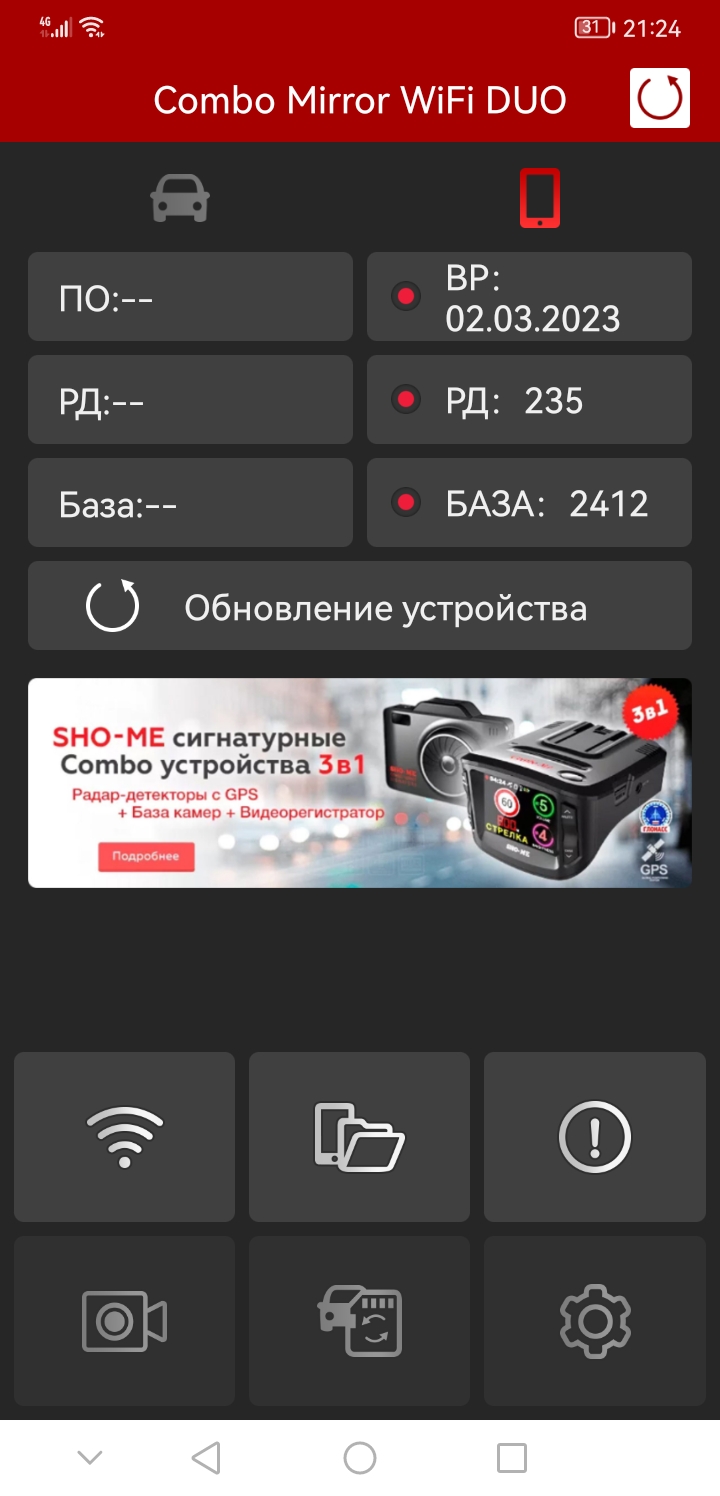The width and height of the screenshot is (720, 1496).
Task: Select the РД: 235 radio button
Action: click(406, 400)
